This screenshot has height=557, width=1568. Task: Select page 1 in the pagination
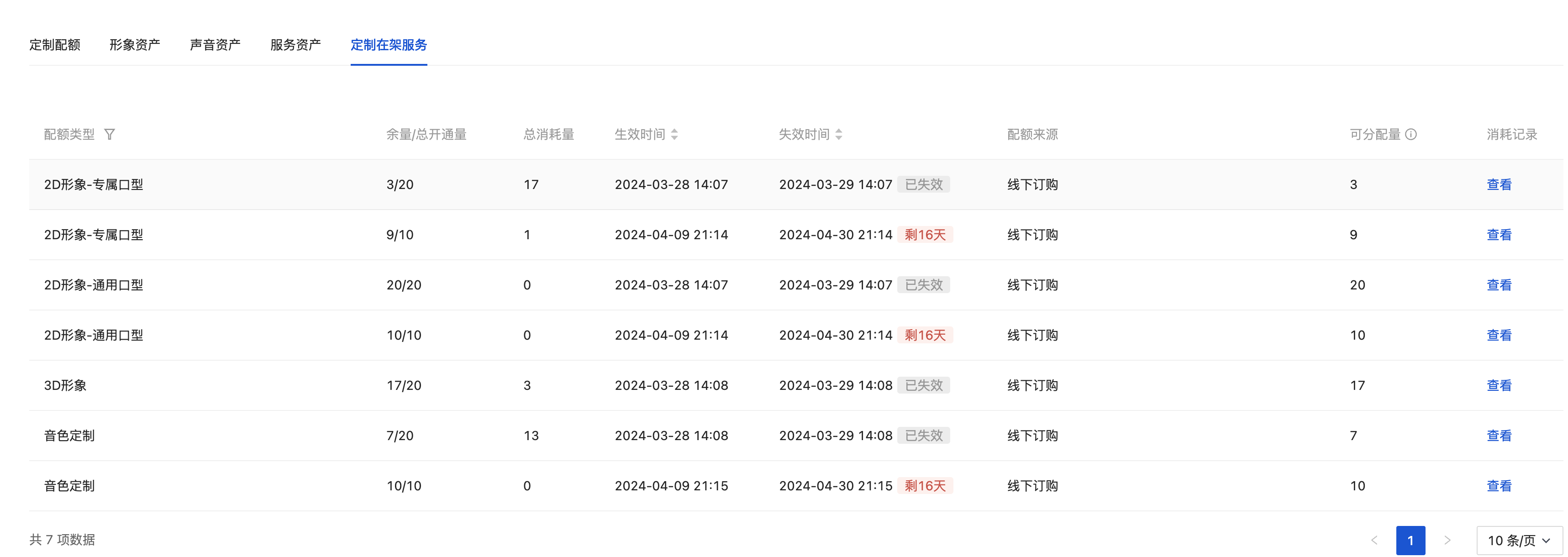pos(1410,540)
